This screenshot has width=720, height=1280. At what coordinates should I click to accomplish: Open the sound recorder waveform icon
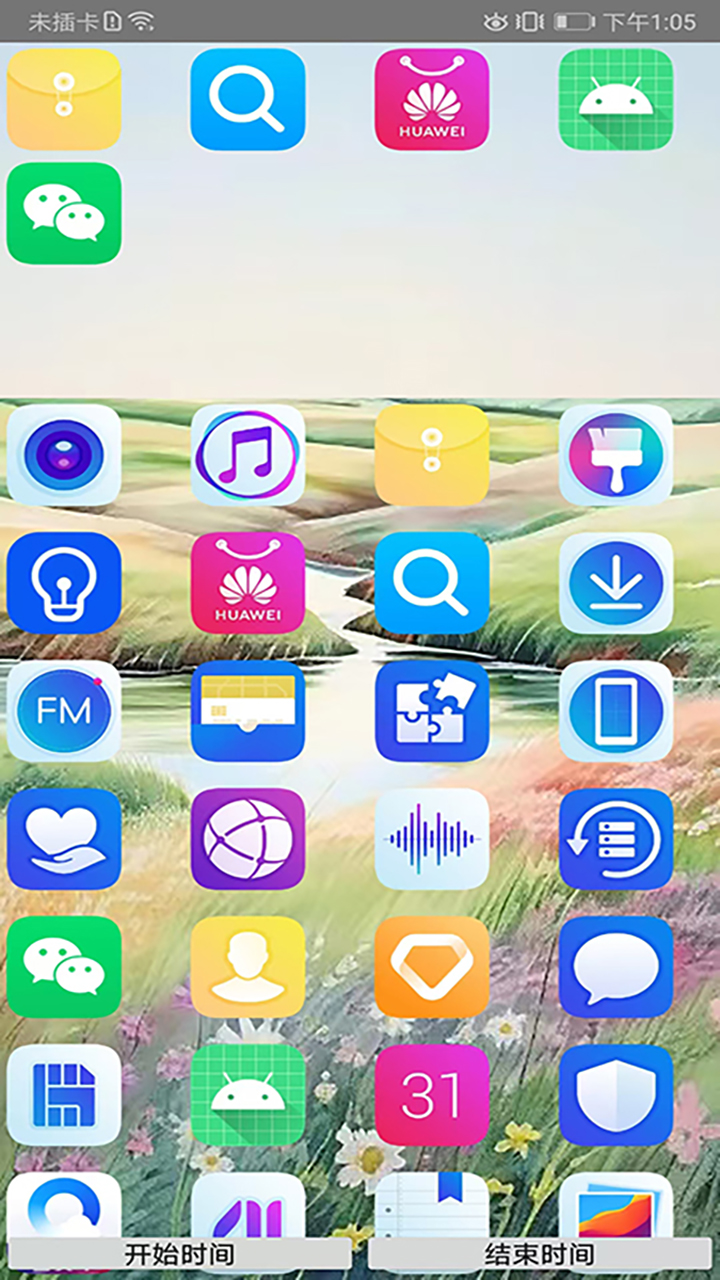pyautogui.click(x=432, y=839)
